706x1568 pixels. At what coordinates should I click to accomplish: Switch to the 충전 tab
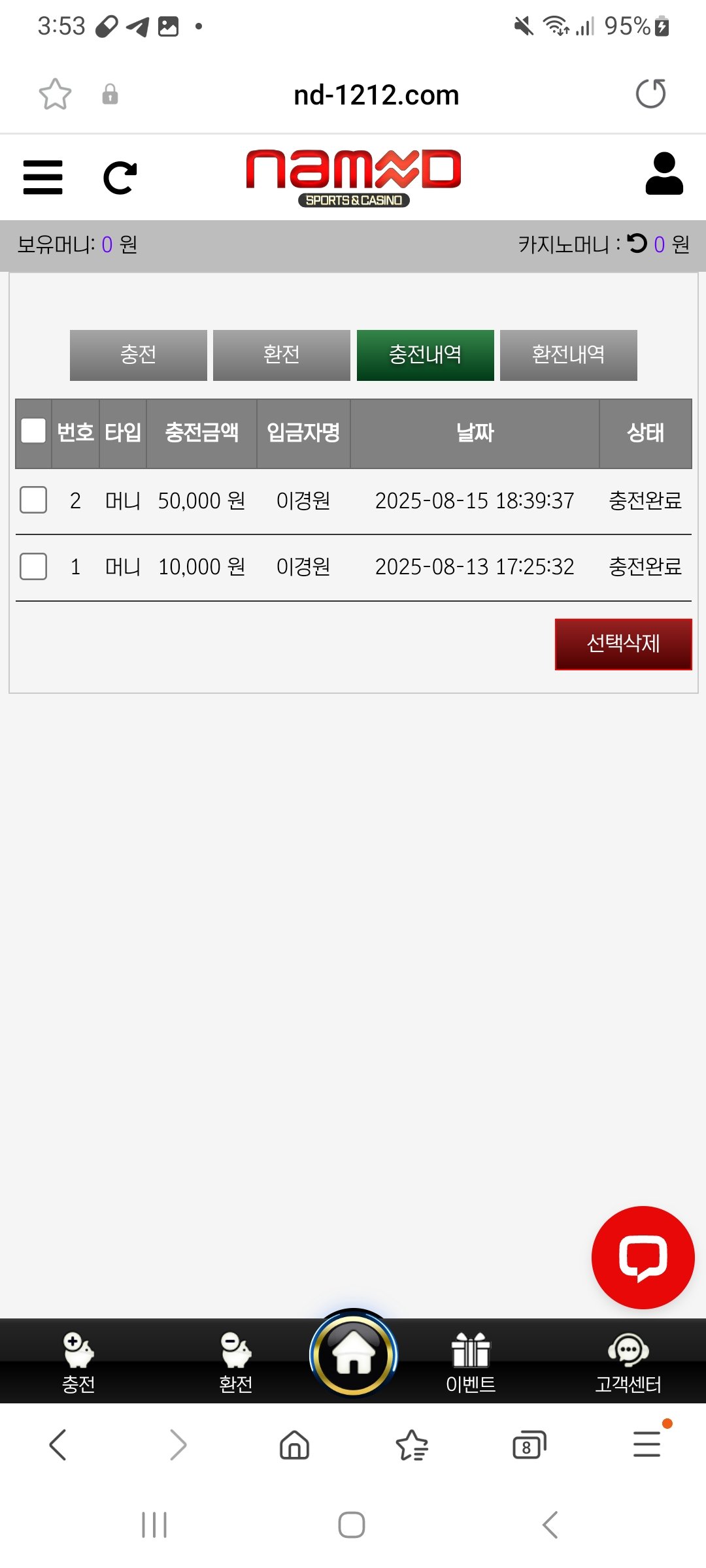coord(138,355)
